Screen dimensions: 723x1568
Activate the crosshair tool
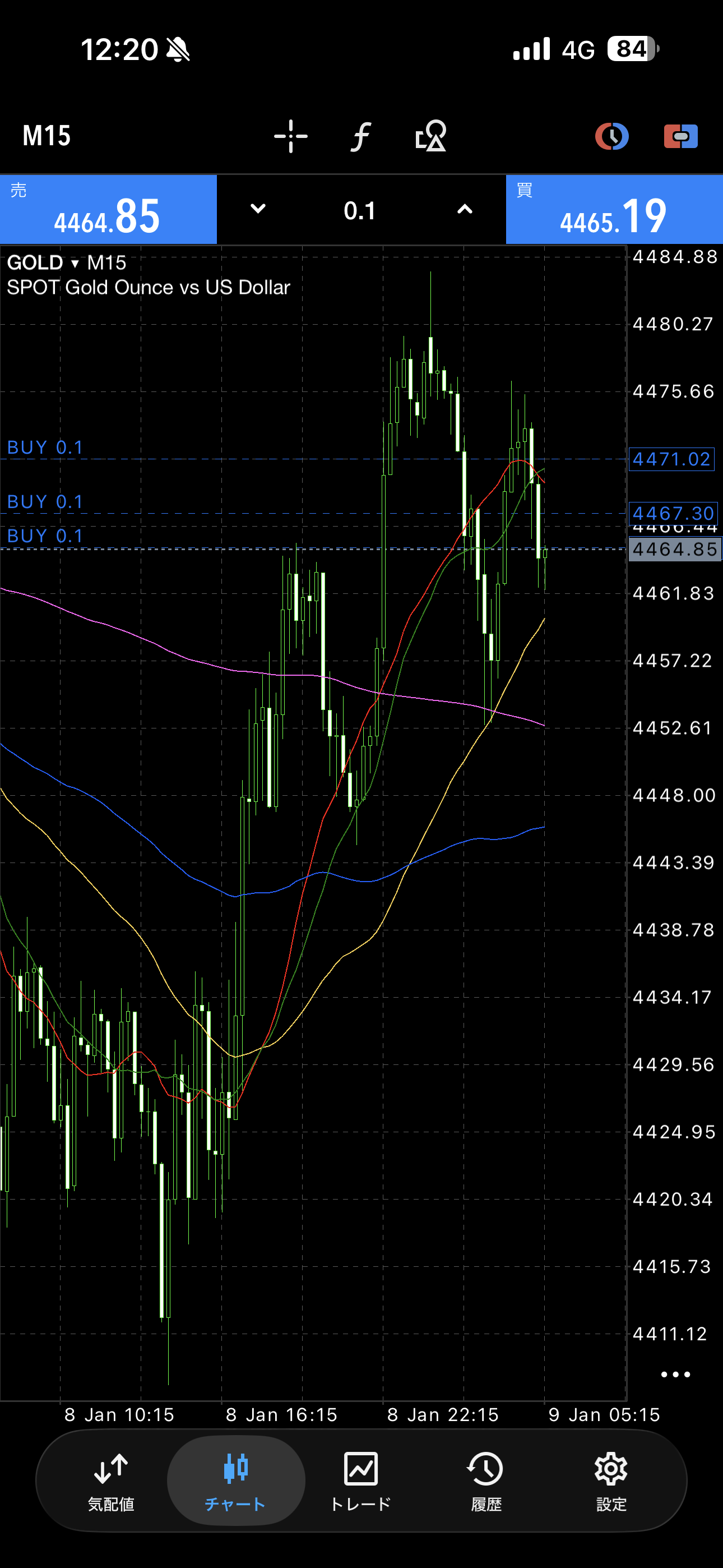(291, 136)
